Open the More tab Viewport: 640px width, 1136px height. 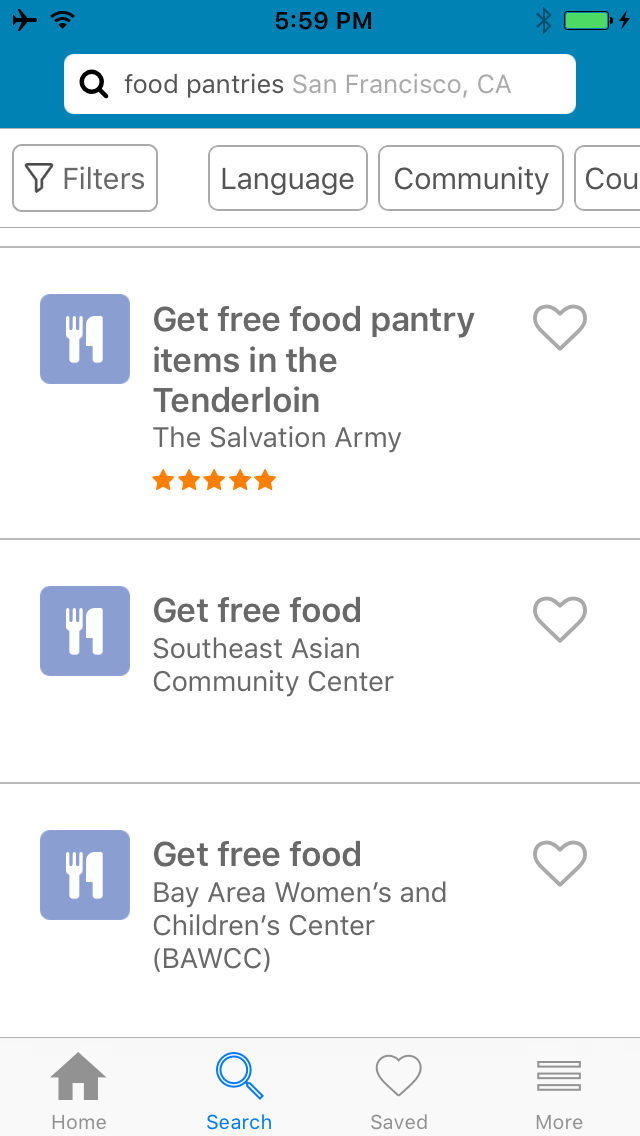point(559,1090)
